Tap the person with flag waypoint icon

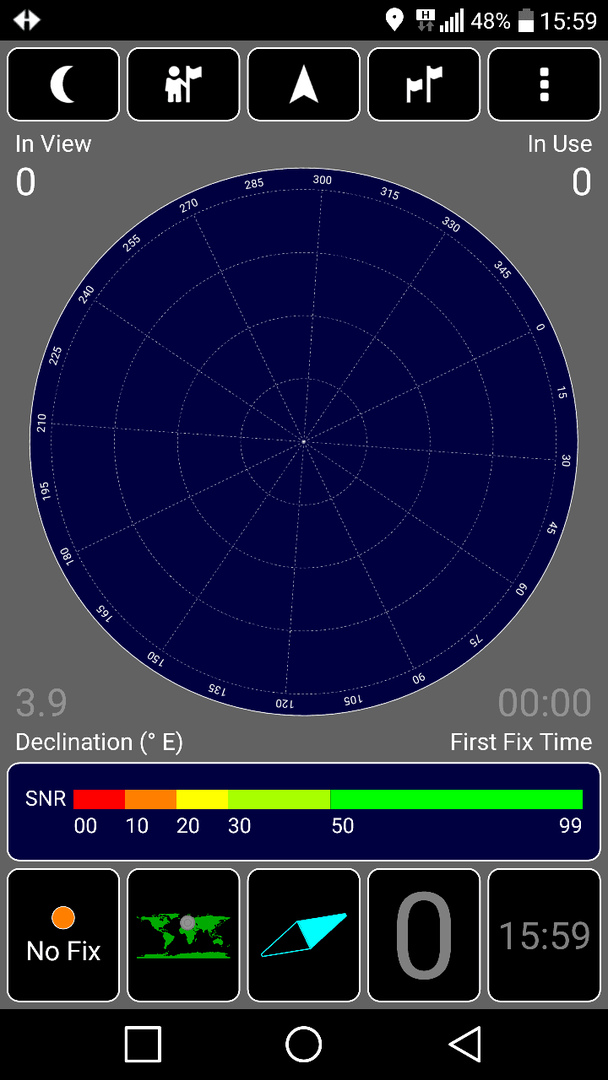point(184,85)
